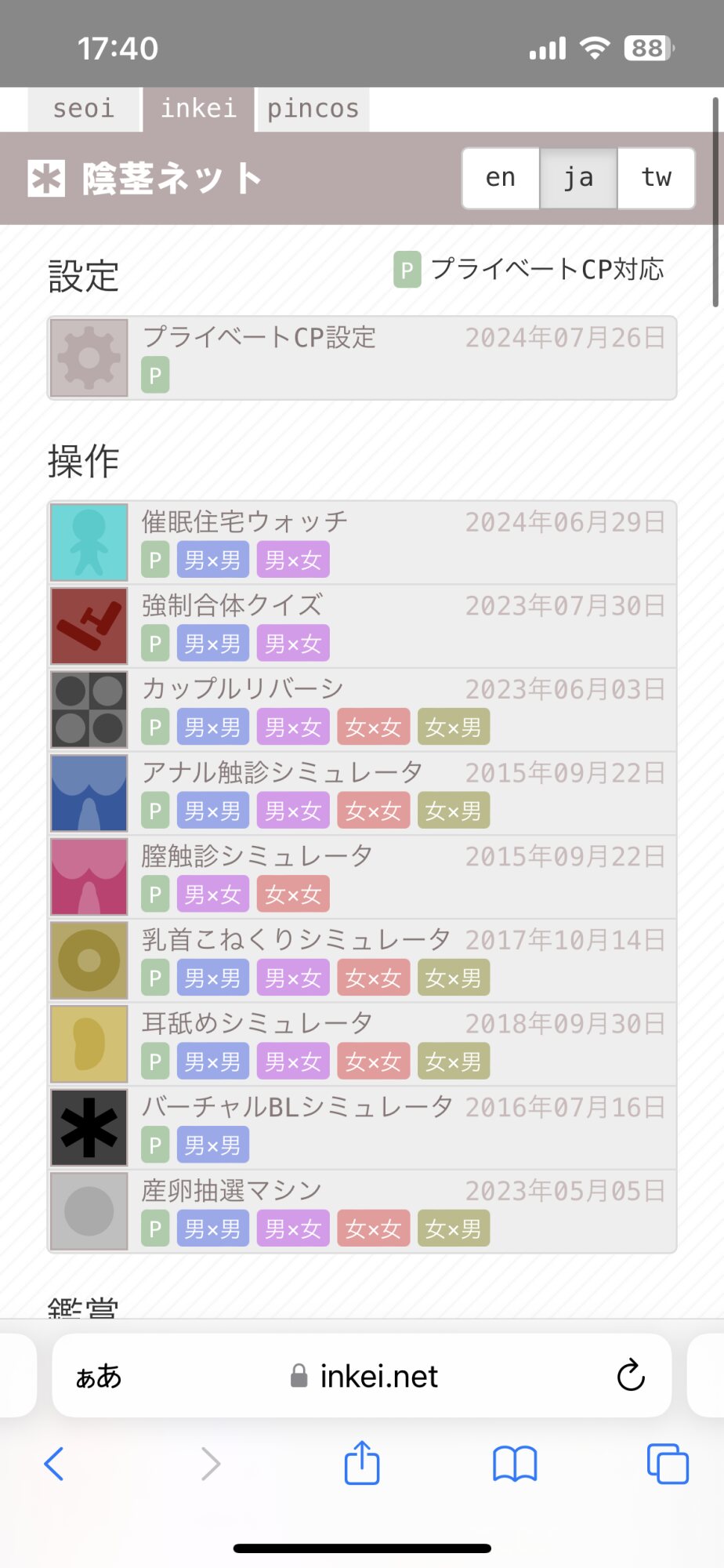Reload the page

[630, 1375]
